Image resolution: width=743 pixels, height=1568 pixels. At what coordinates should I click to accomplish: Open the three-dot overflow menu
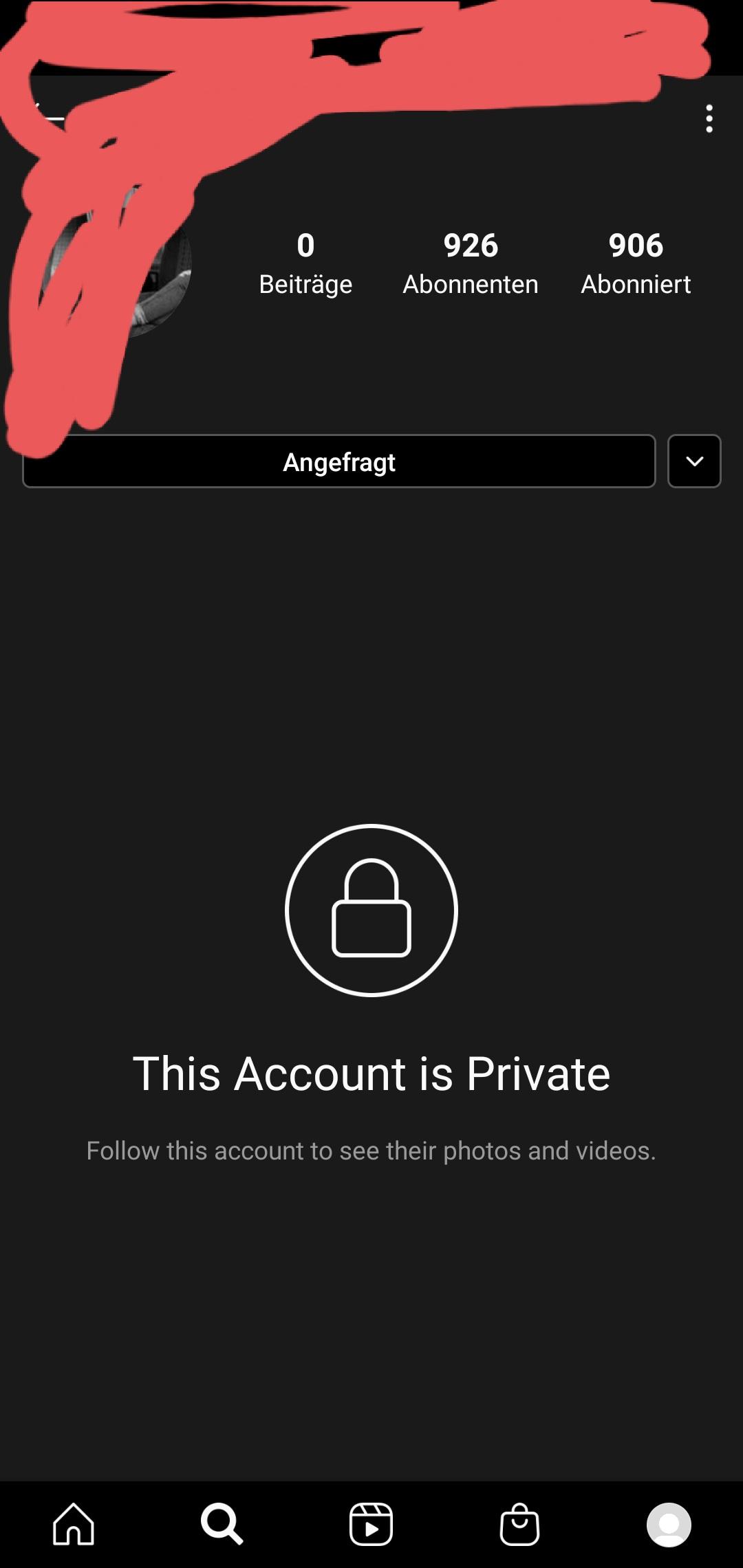tap(709, 118)
